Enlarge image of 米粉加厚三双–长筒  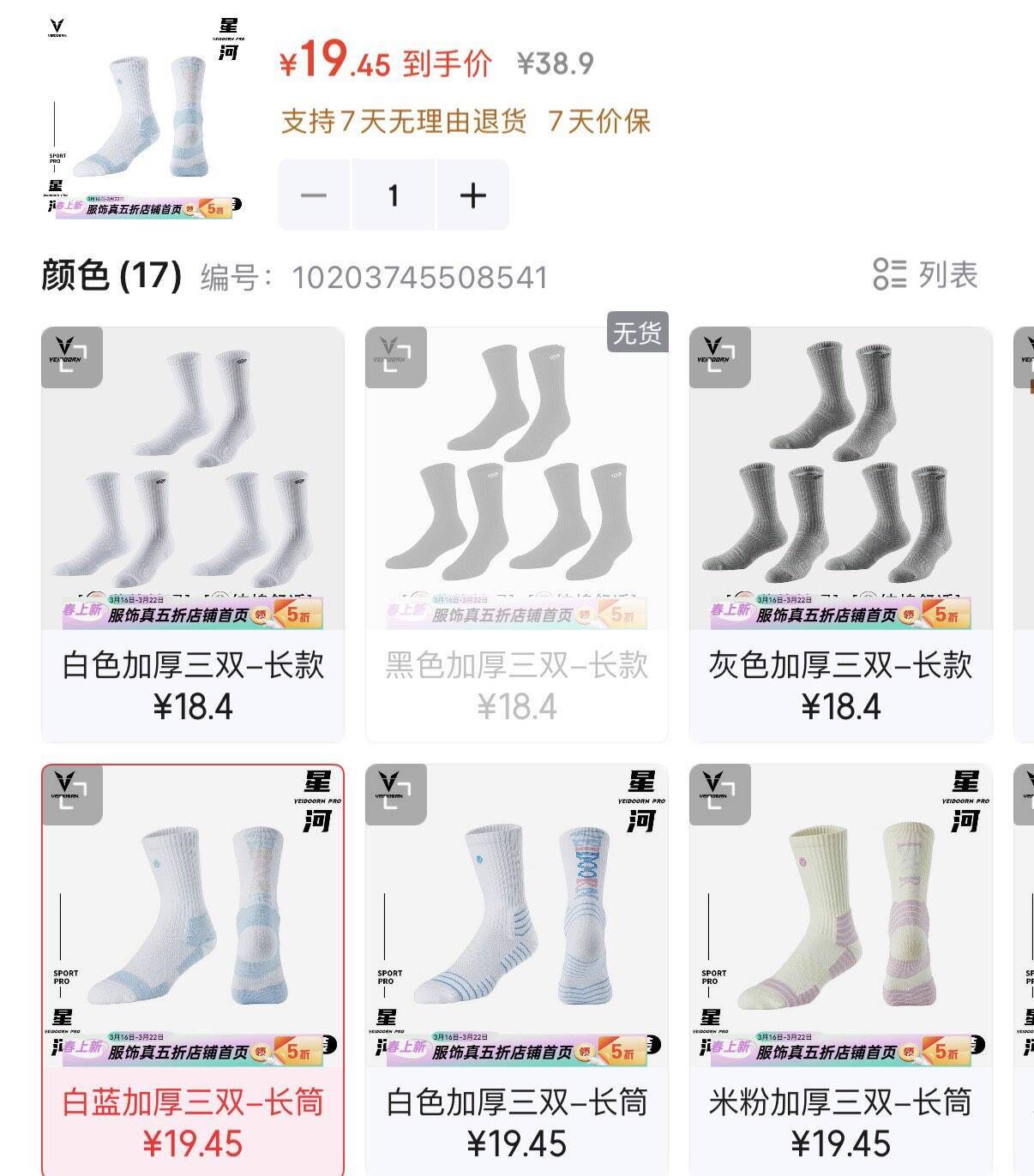[720, 794]
